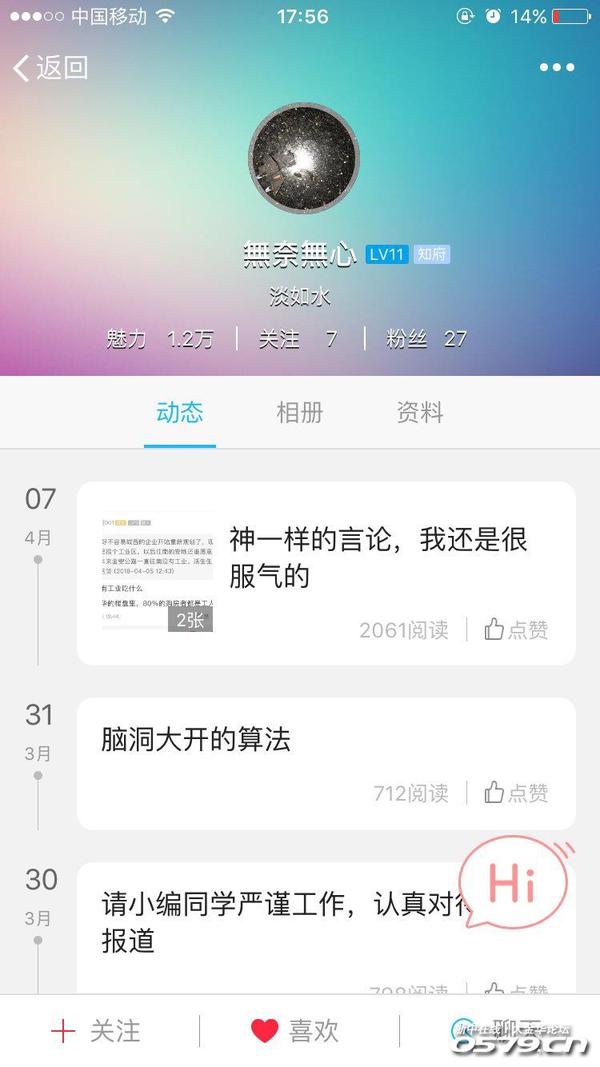View the user's profile avatar
This screenshot has height=1067, width=600.
pyautogui.click(x=303, y=157)
